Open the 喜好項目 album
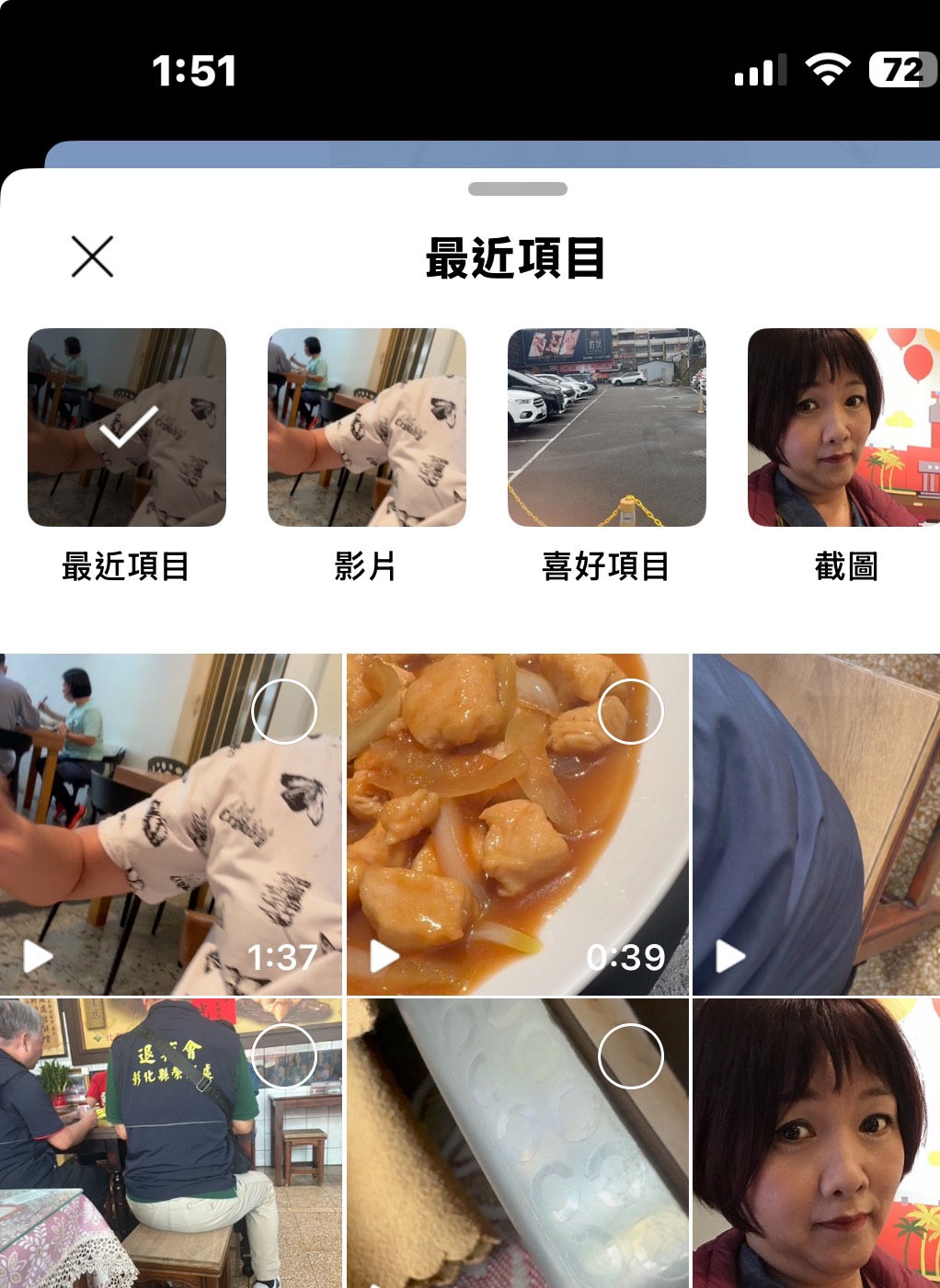 pos(606,427)
